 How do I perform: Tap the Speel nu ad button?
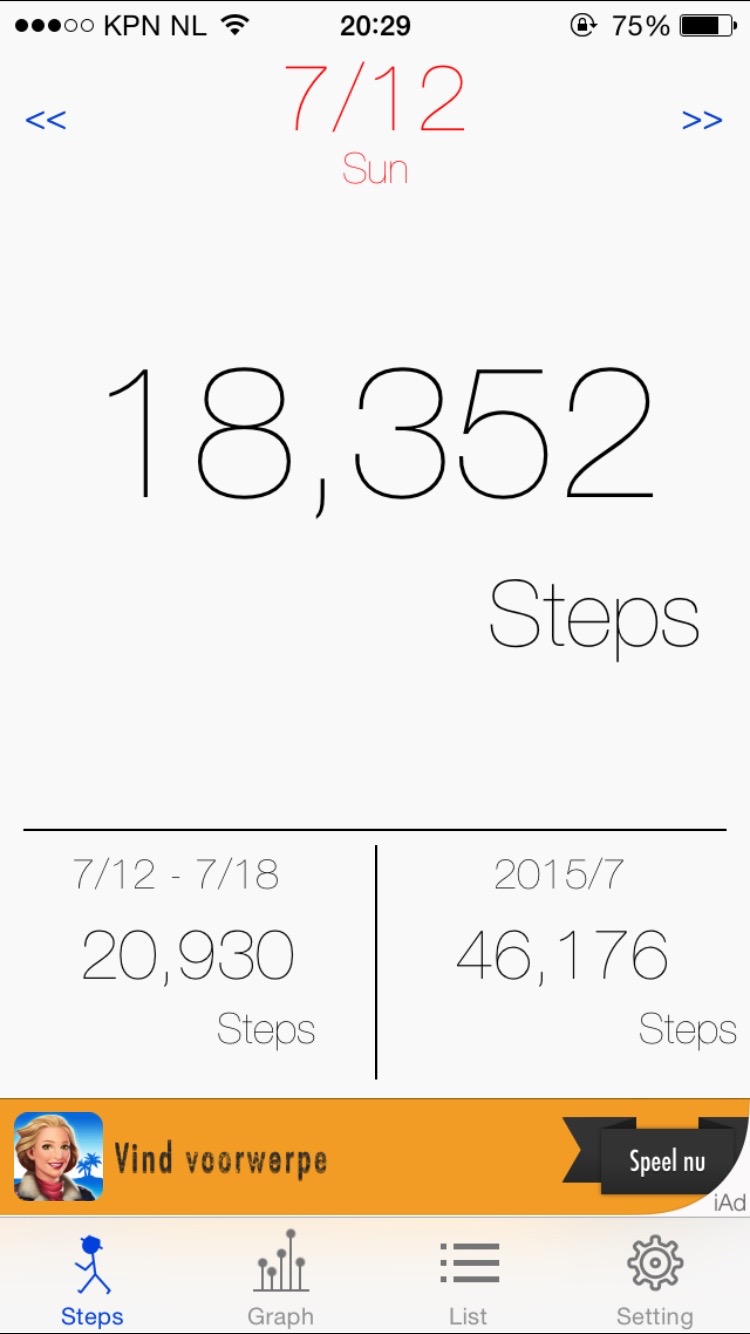click(667, 1161)
